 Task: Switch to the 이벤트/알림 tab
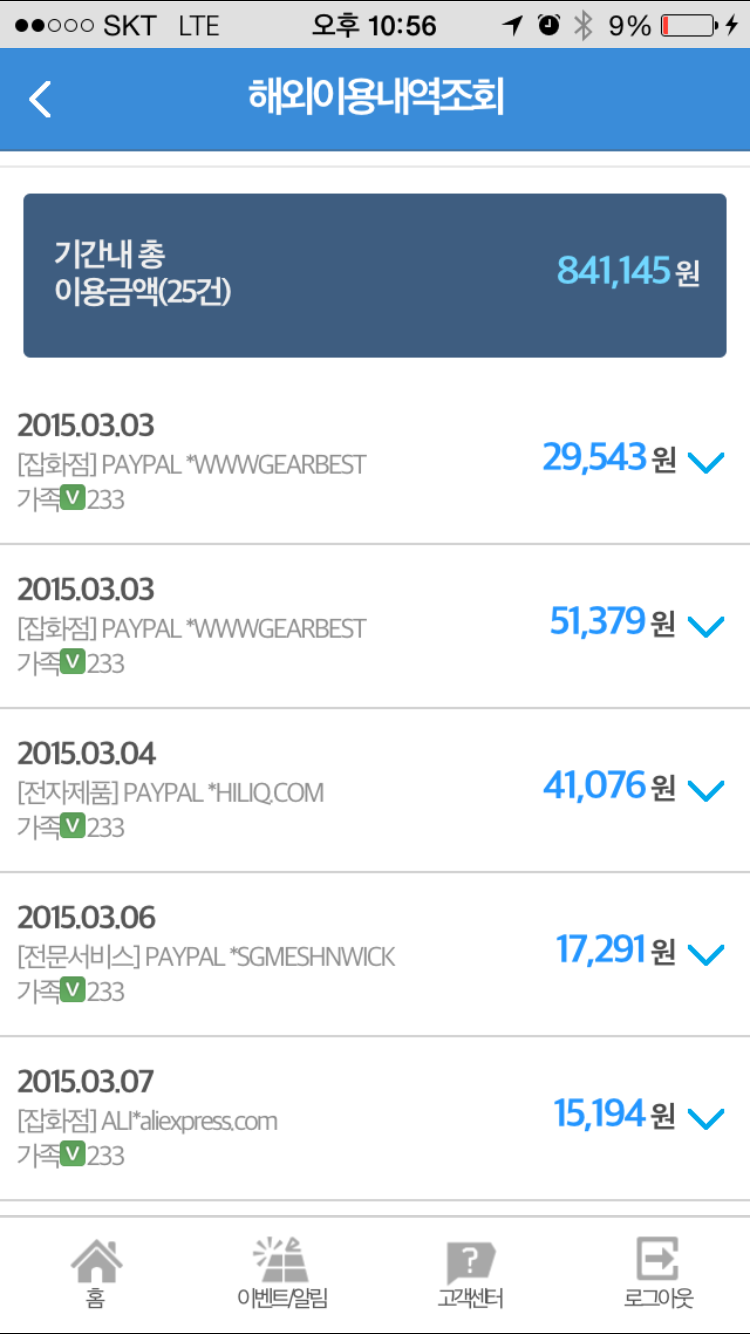(x=282, y=1272)
